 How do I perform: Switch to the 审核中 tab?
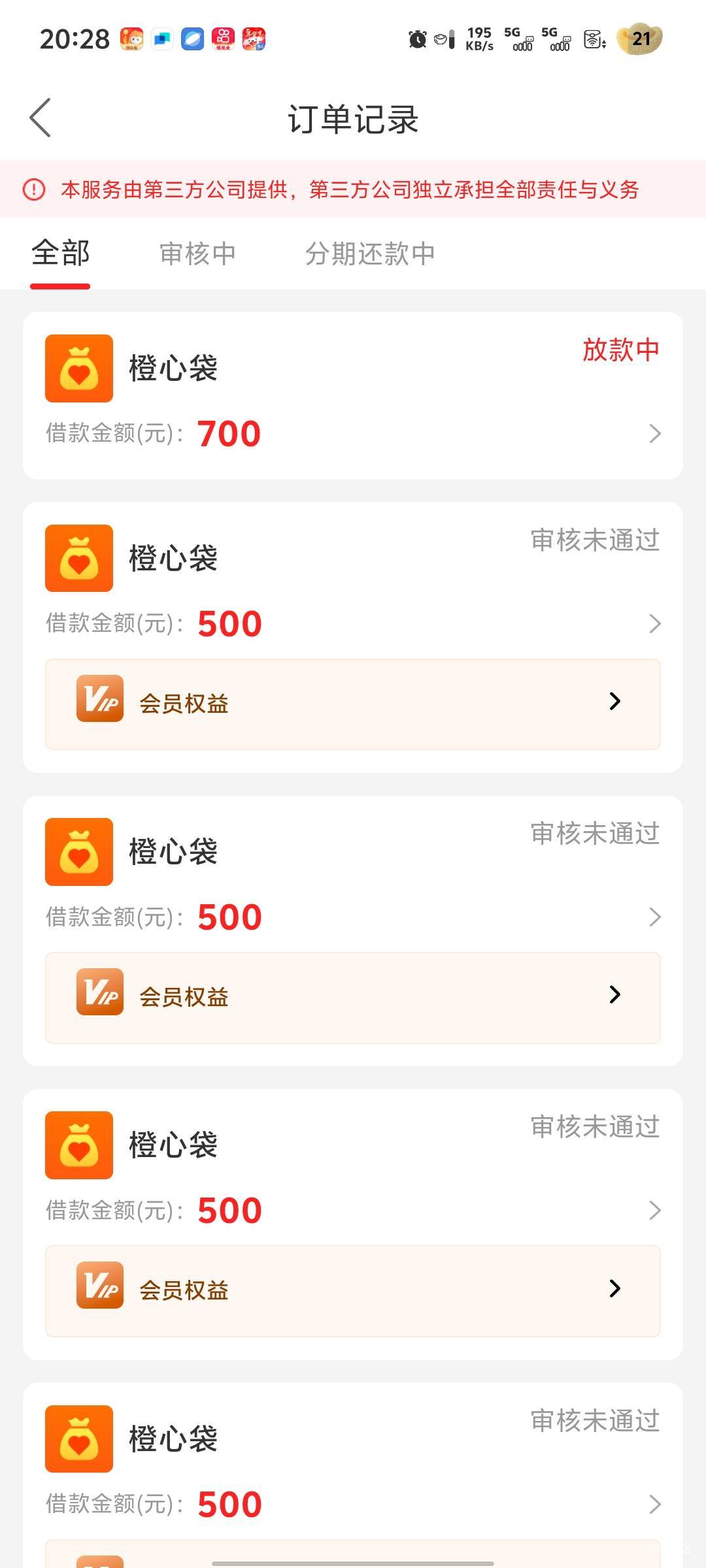197,253
